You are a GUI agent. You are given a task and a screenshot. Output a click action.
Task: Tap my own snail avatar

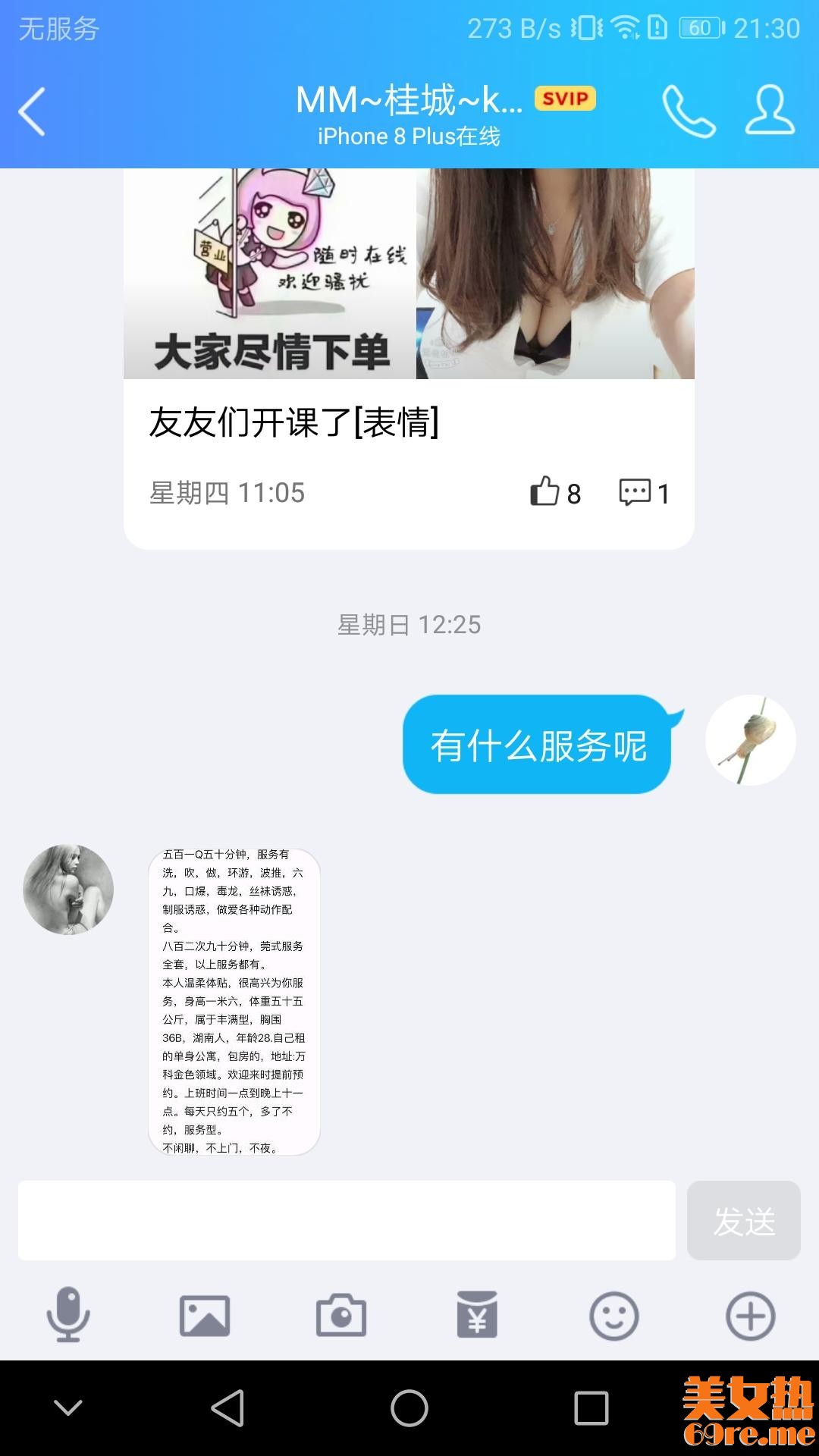tap(750, 740)
